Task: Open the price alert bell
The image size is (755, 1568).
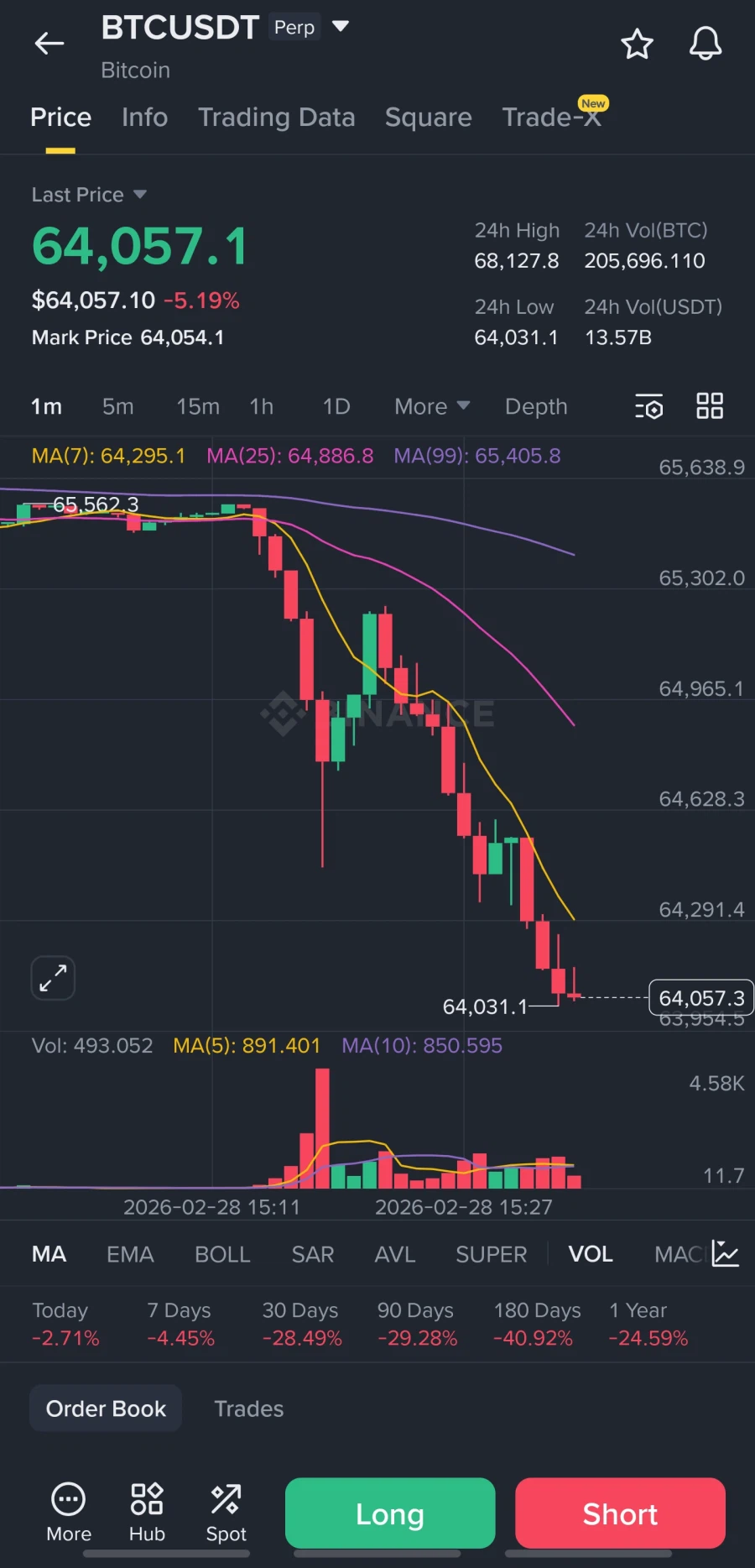Action: click(705, 44)
